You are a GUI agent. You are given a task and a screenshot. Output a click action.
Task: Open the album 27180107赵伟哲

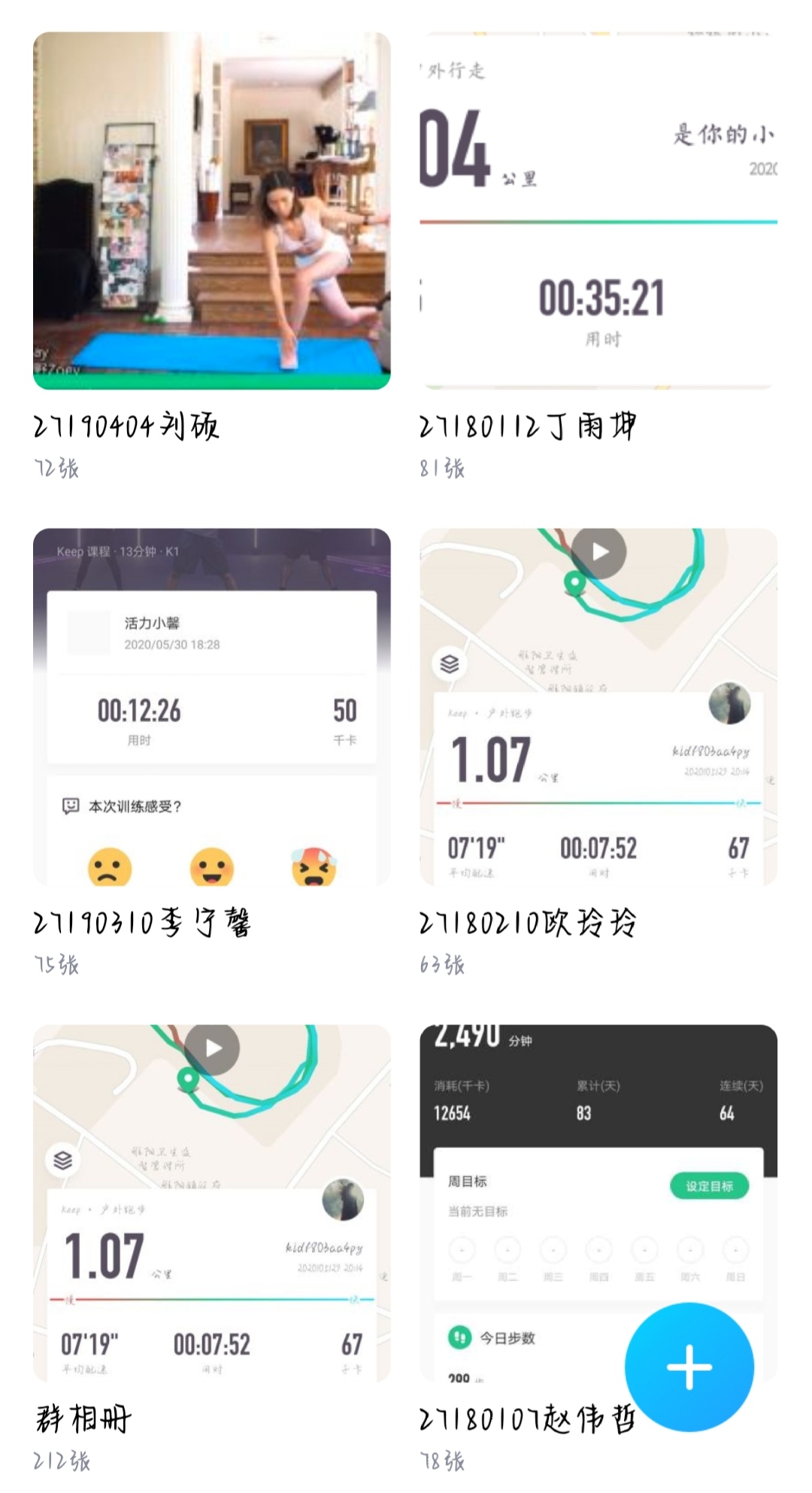526,1202
